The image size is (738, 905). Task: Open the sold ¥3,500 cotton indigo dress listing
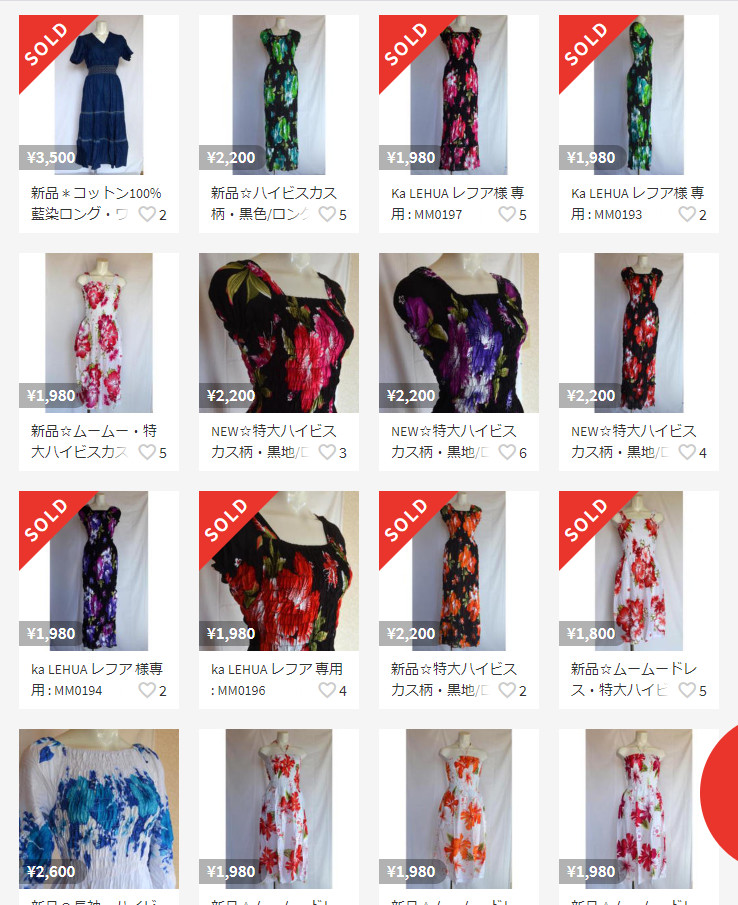click(98, 95)
